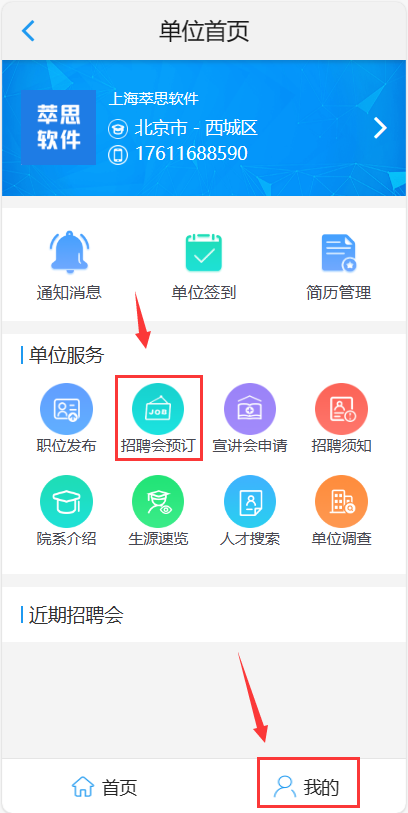Open 人才搜索 talent search
Screen dimensions: 408x813
click(250, 511)
